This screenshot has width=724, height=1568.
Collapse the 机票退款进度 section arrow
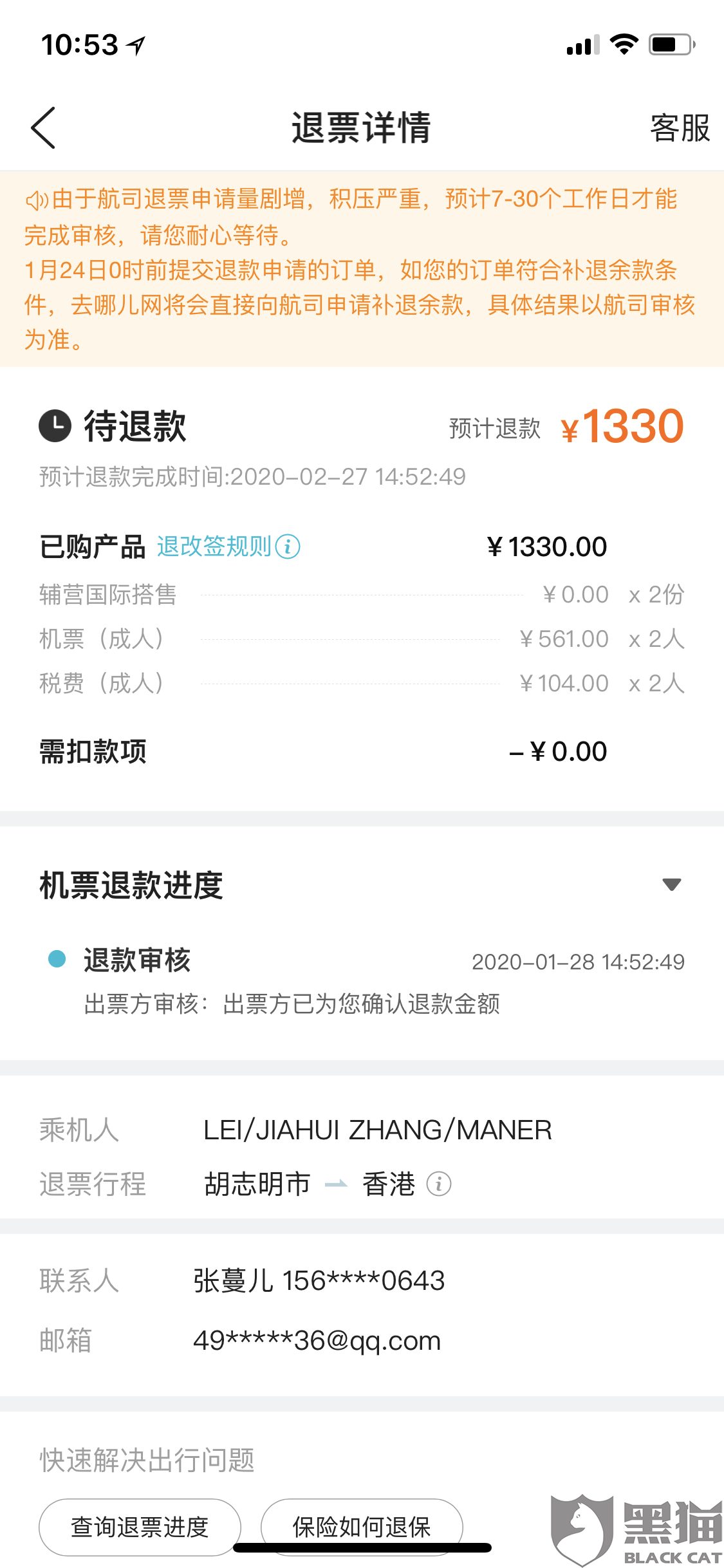(x=671, y=884)
